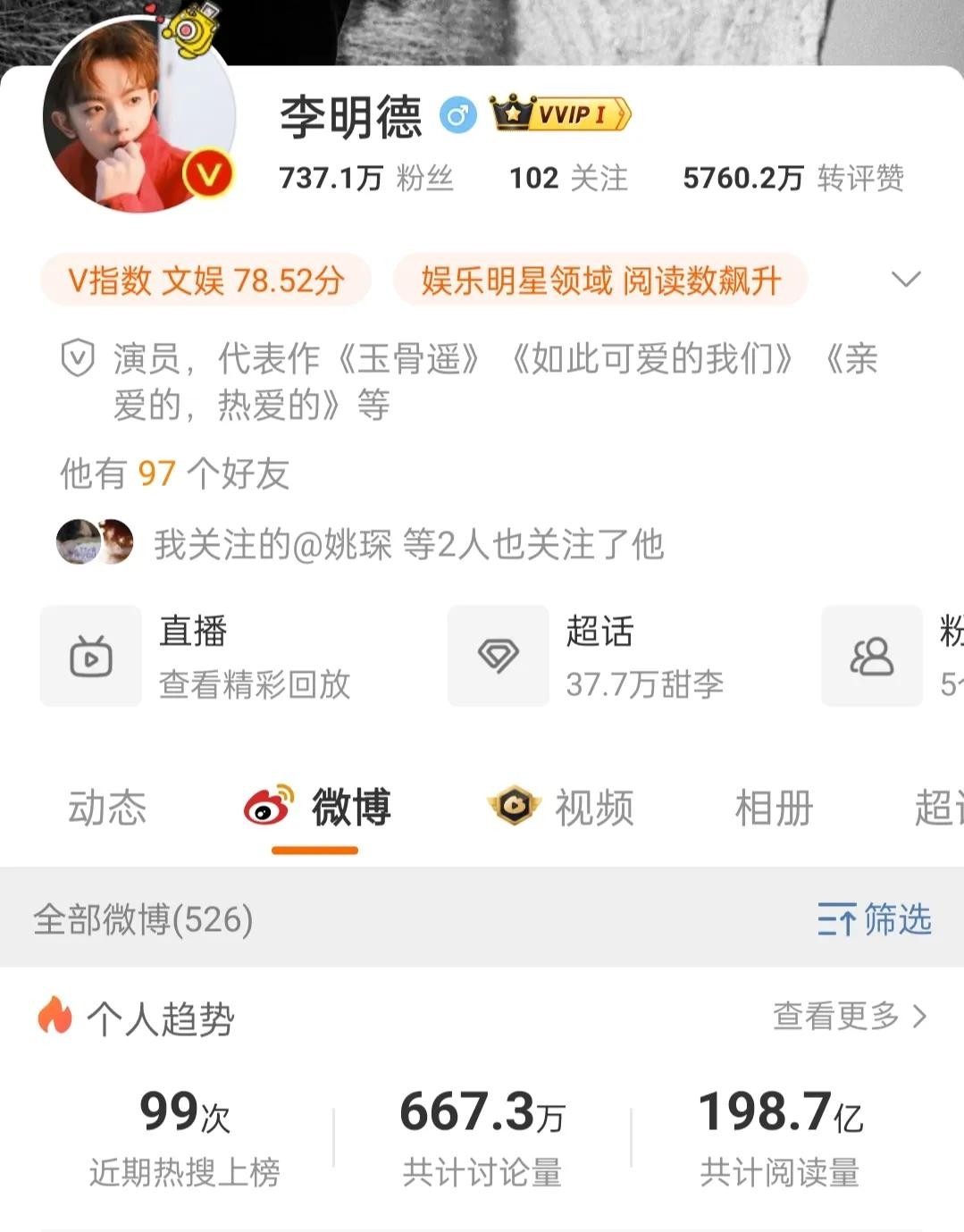Open 全部微博(526) post selector
Screen dimensions: 964x1232
point(143,918)
